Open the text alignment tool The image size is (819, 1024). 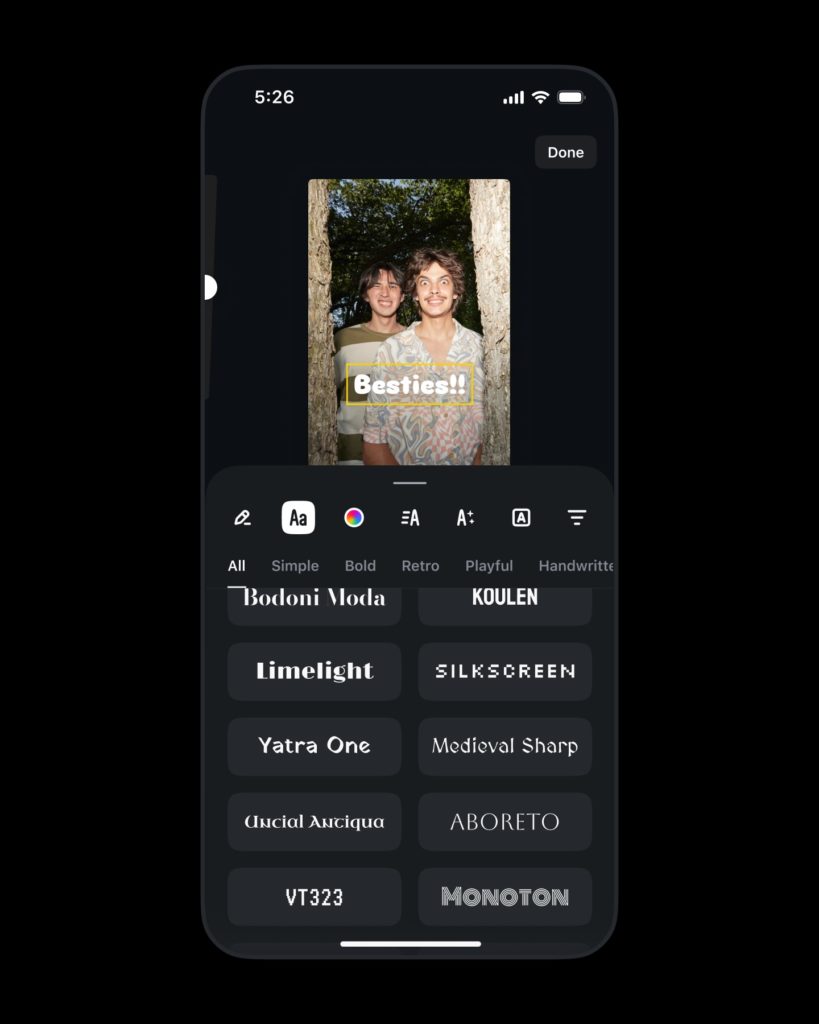point(410,517)
